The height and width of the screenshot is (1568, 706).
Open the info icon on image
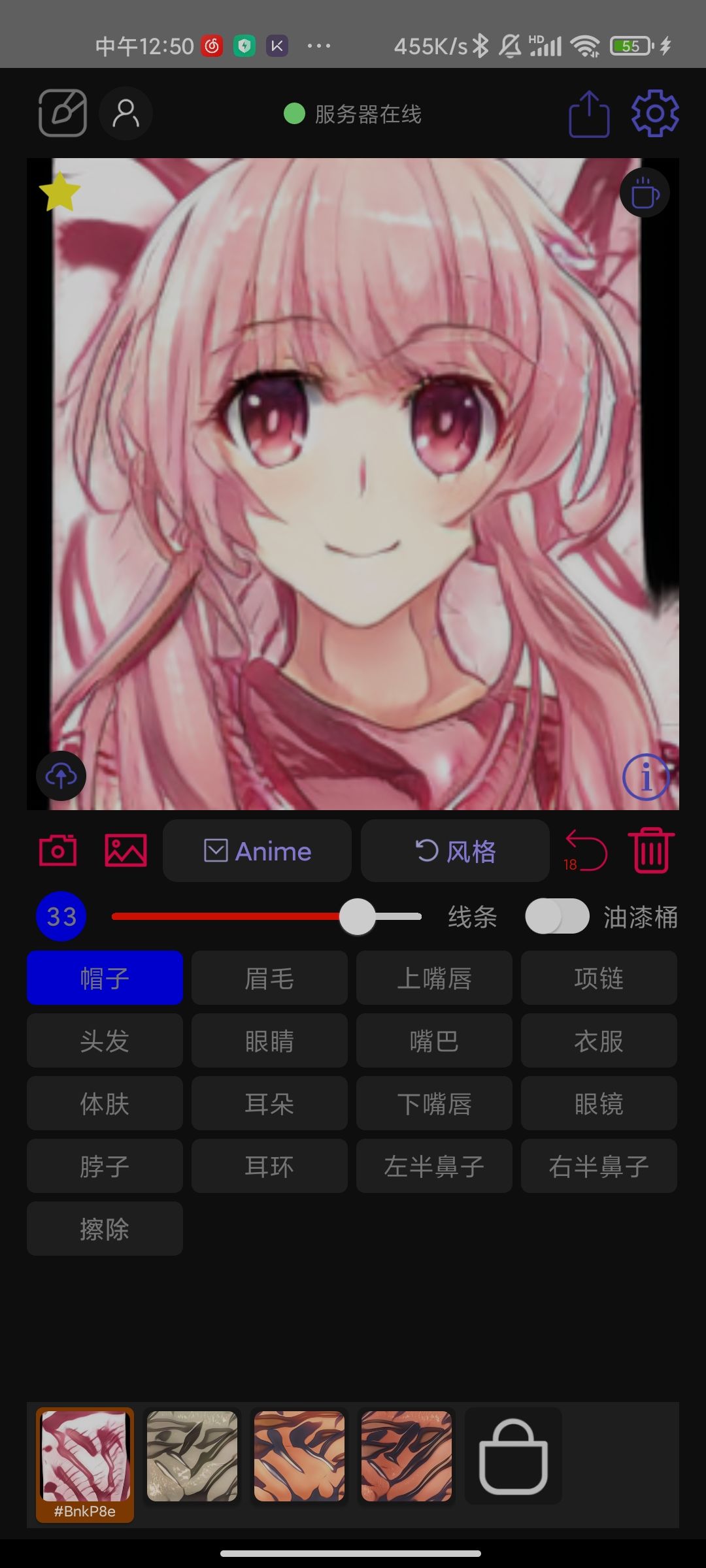(x=646, y=777)
